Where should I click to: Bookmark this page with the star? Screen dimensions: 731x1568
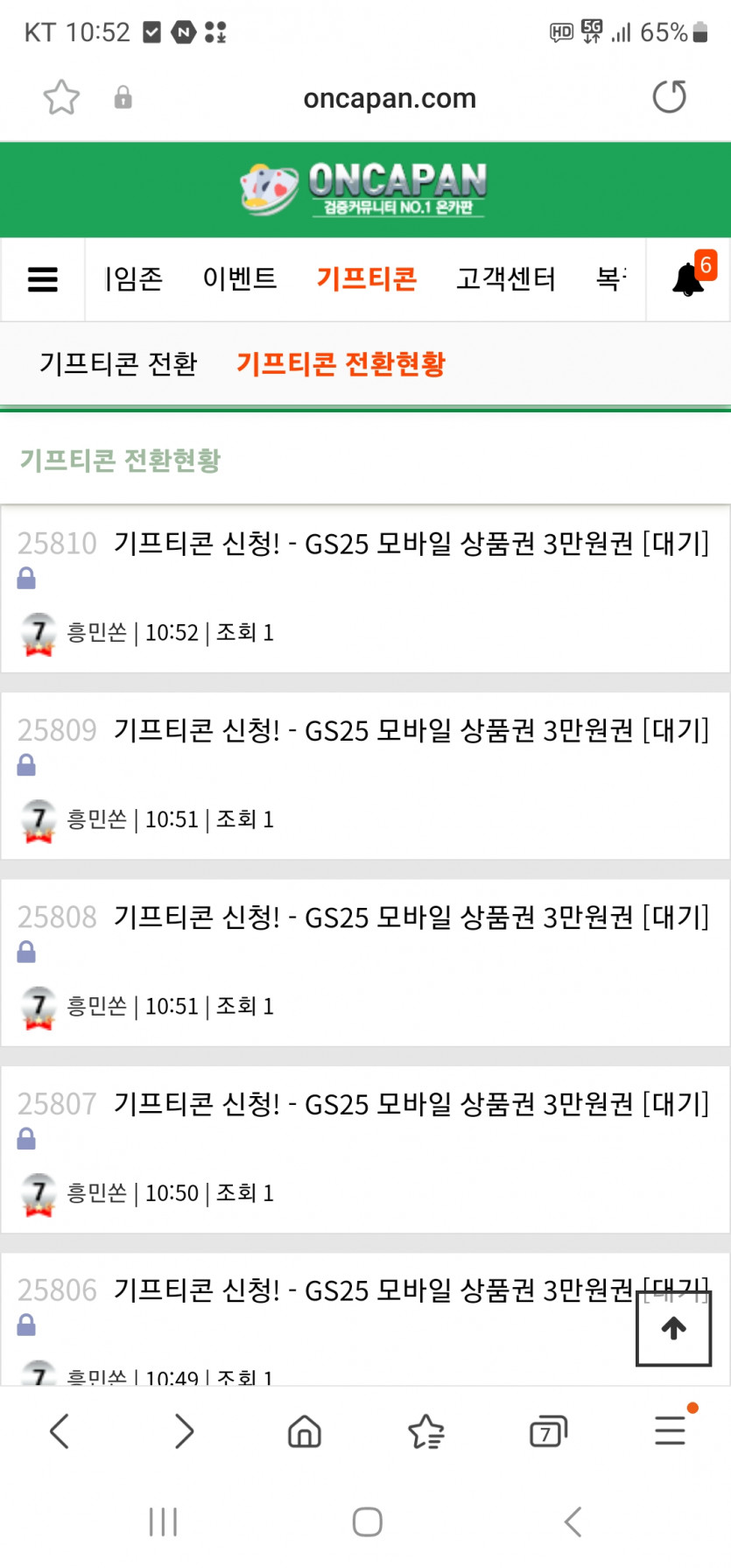point(61,97)
